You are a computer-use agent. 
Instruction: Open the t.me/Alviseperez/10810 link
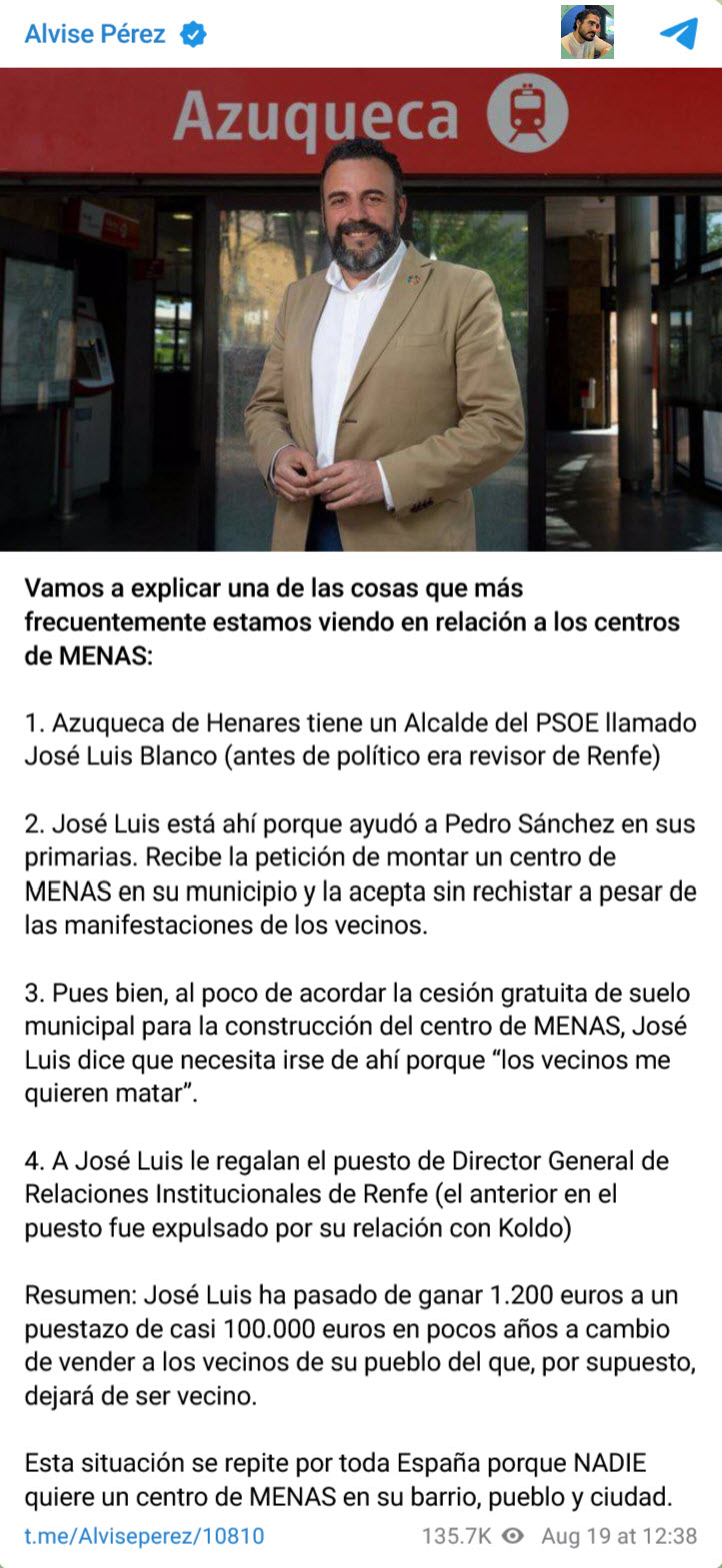[145, 1536]
